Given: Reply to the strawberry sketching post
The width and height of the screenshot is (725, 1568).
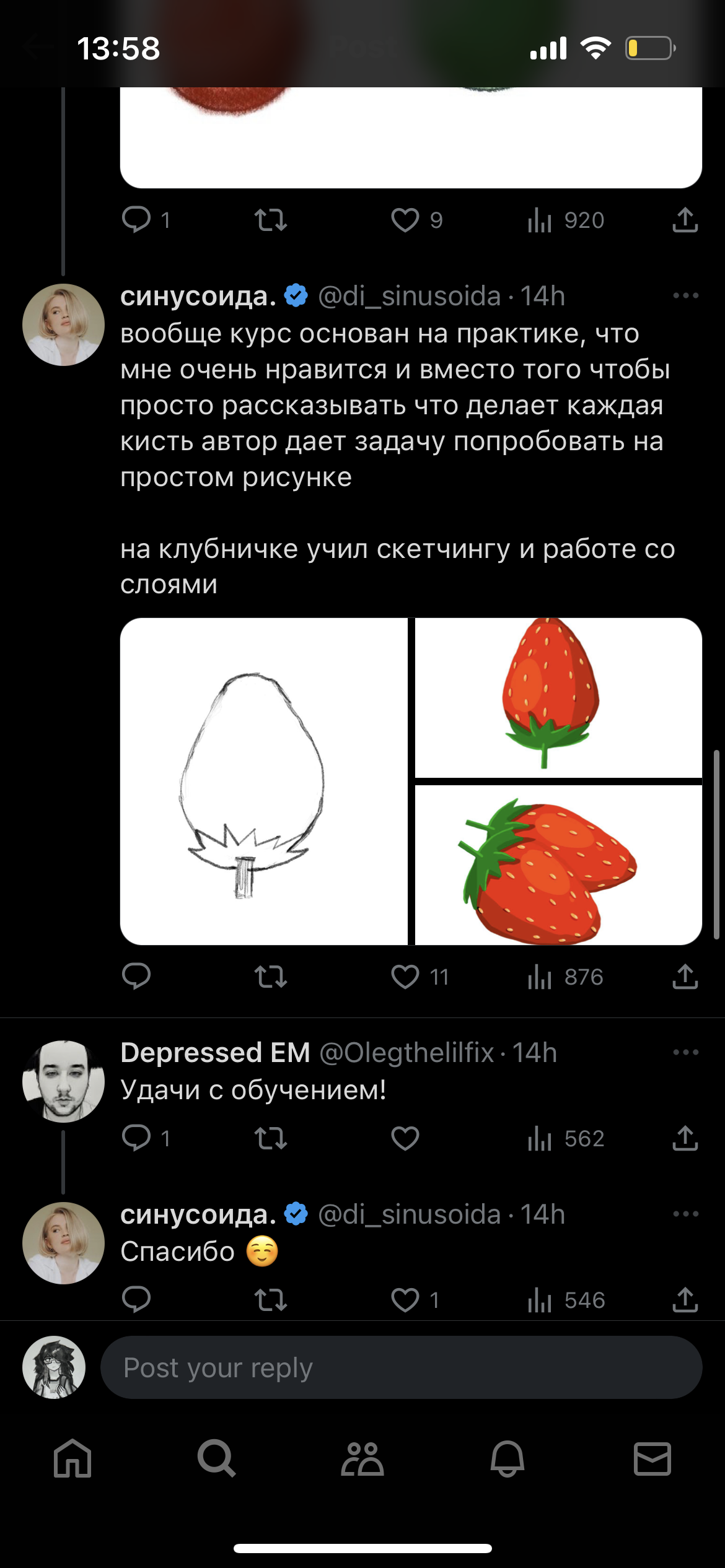Looking at the screenshot, I should pyautogui.click(x=136, y=977).
